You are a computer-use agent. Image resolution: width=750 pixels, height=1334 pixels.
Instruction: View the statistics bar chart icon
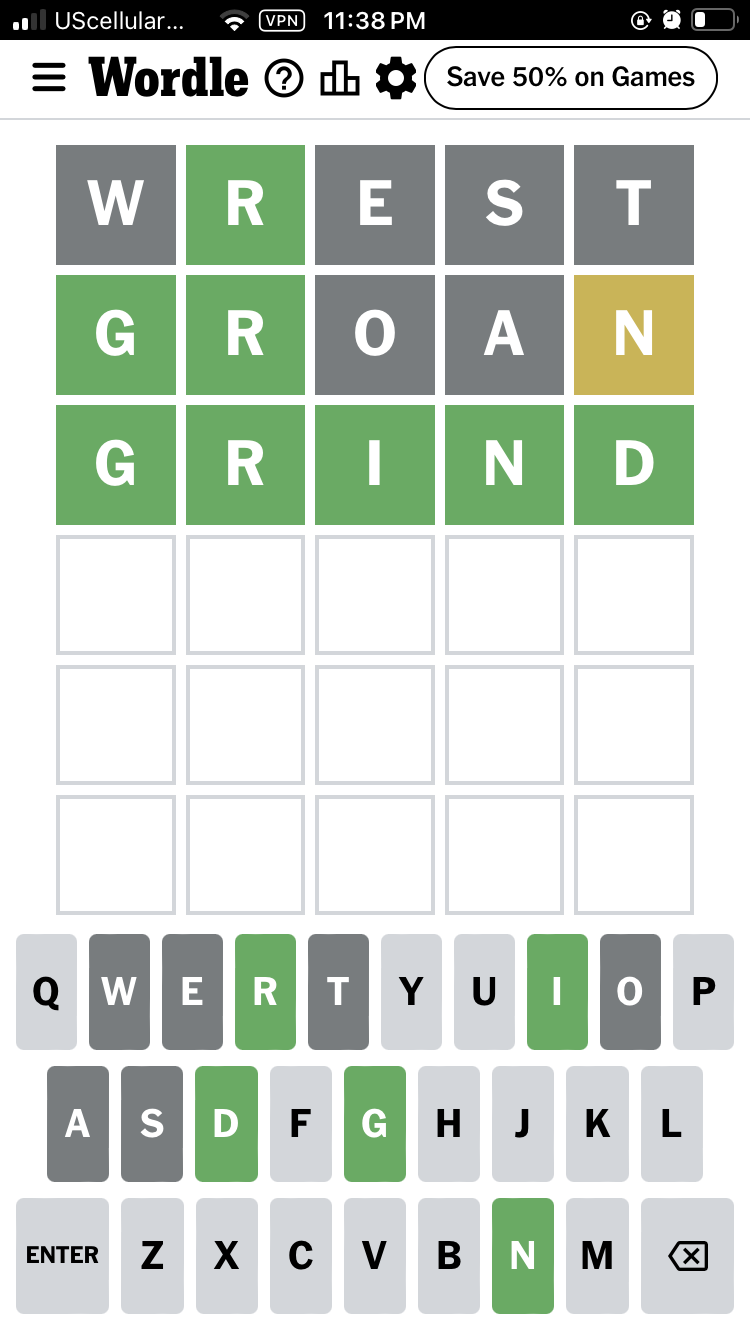click(x=340, y=78)
